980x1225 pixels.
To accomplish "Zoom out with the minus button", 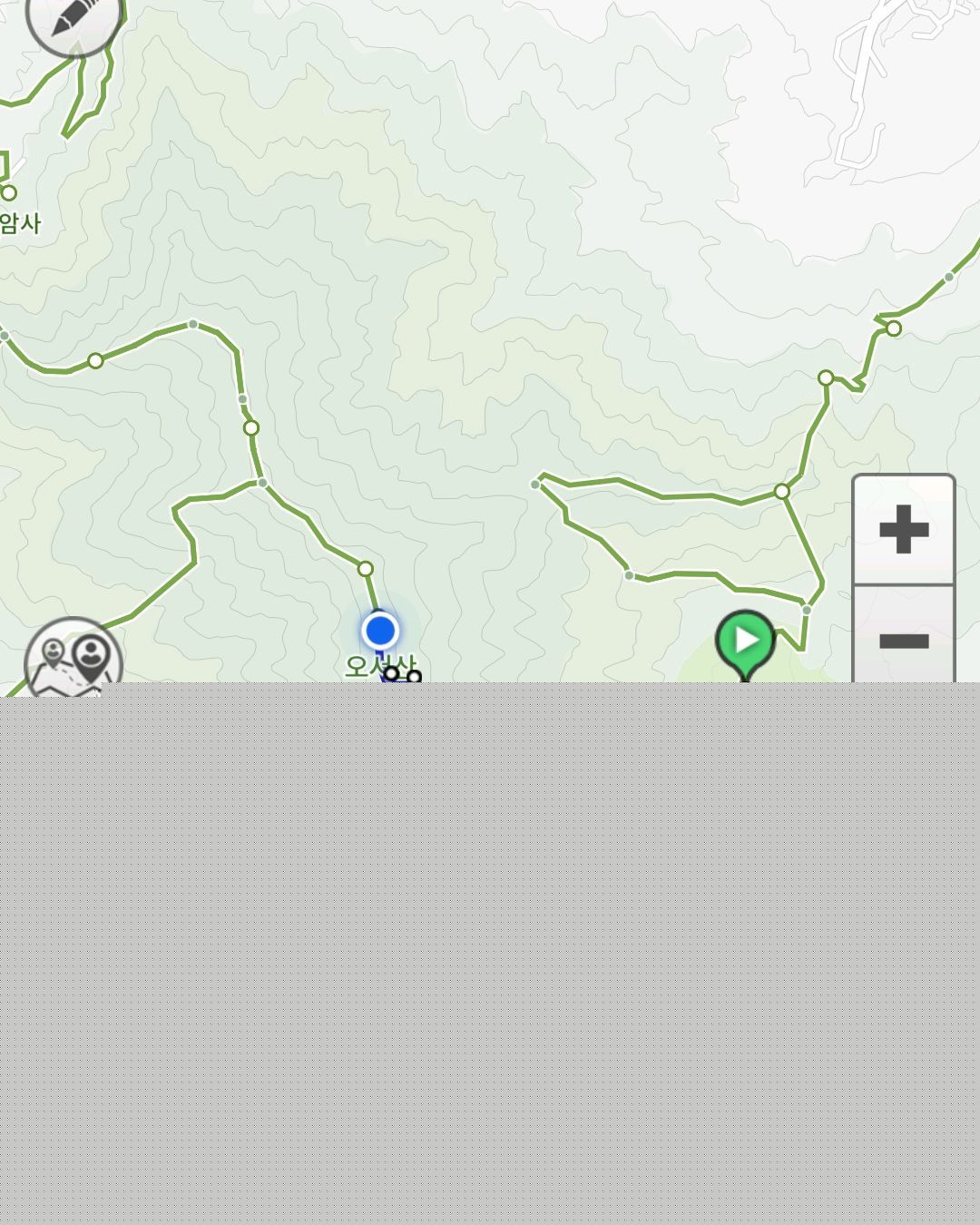I will [903, 641].
